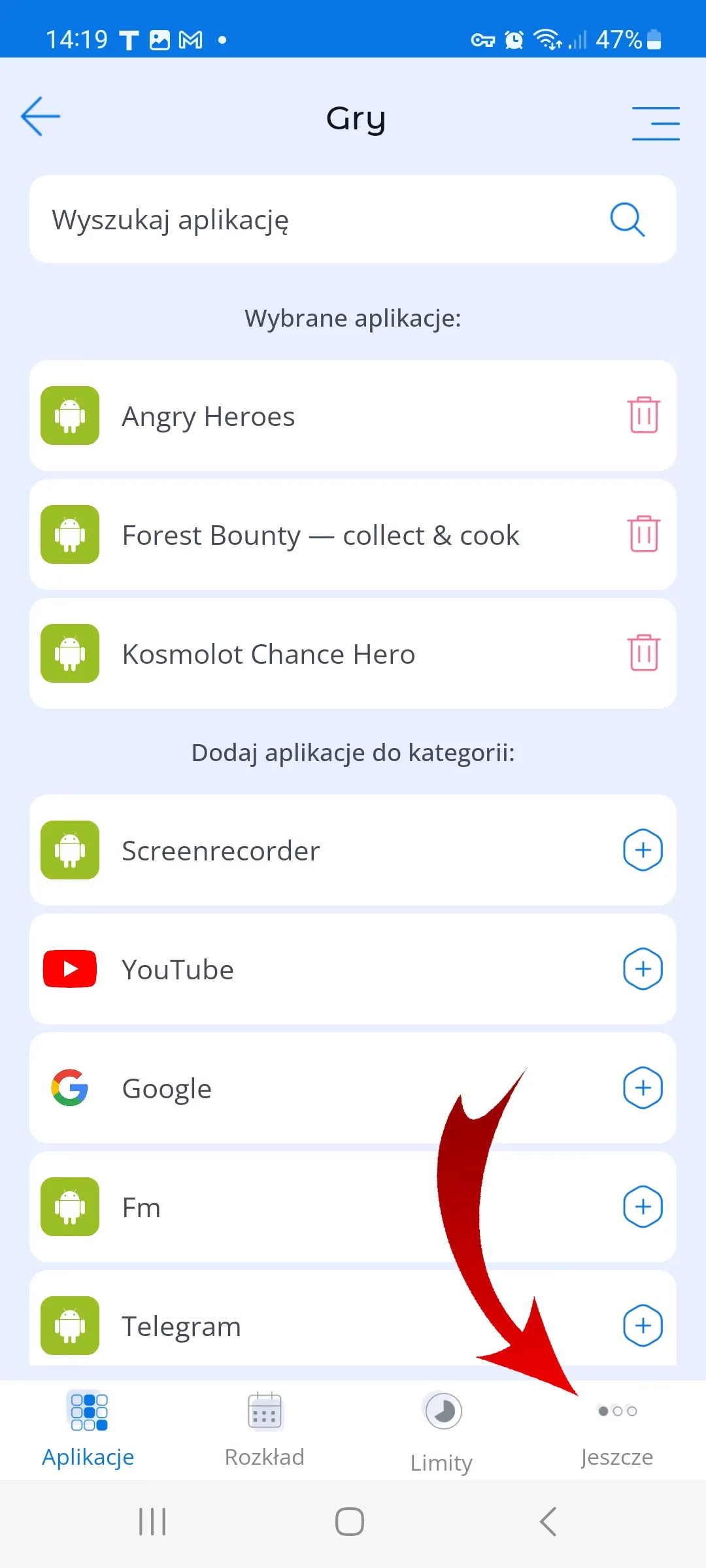The width and height of the screenshot is (706, 1568).
Task: Open system recent apps
Action: click(x=152, y=1522)
